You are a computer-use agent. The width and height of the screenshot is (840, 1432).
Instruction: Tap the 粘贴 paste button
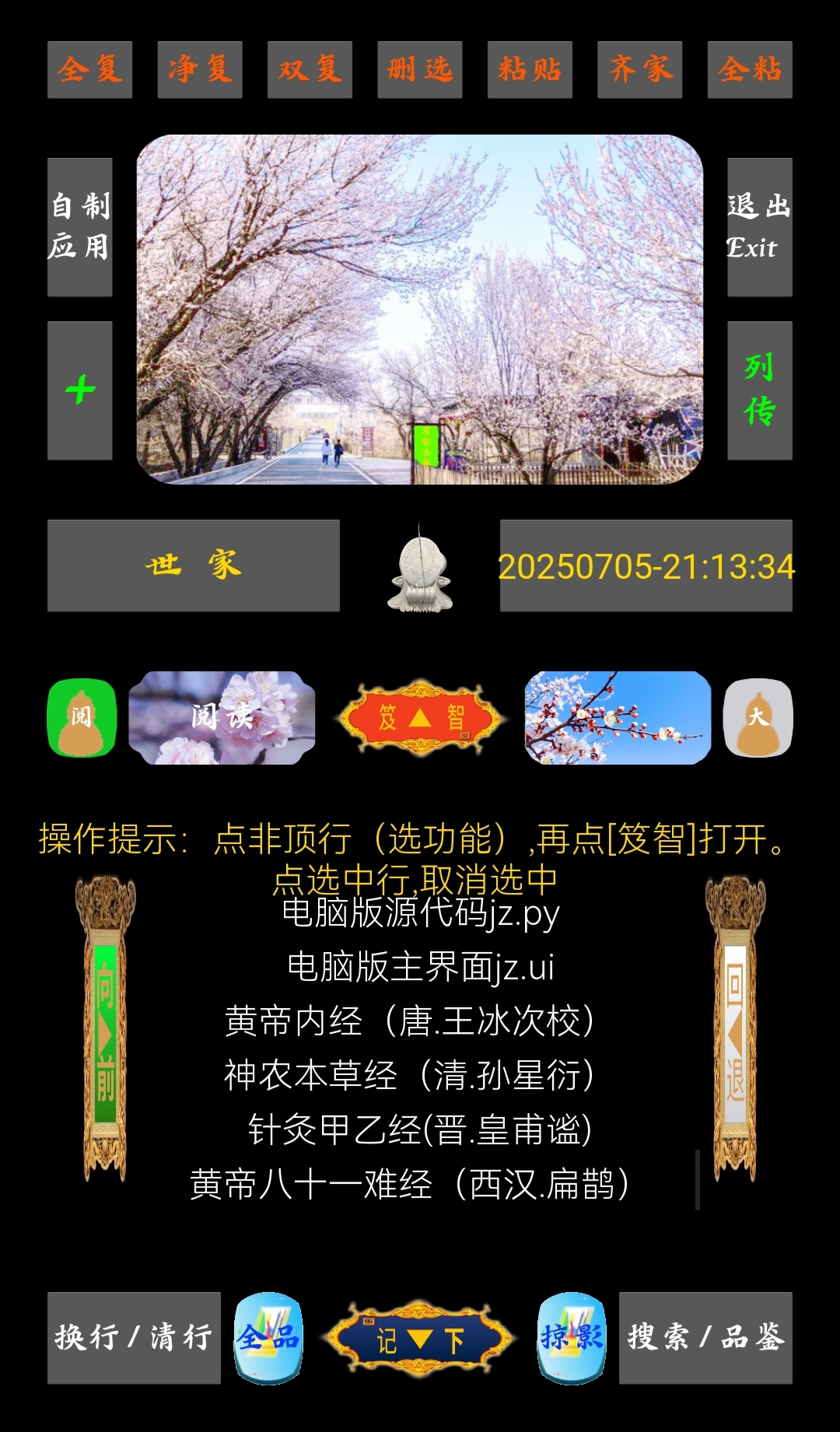[530, 70]
